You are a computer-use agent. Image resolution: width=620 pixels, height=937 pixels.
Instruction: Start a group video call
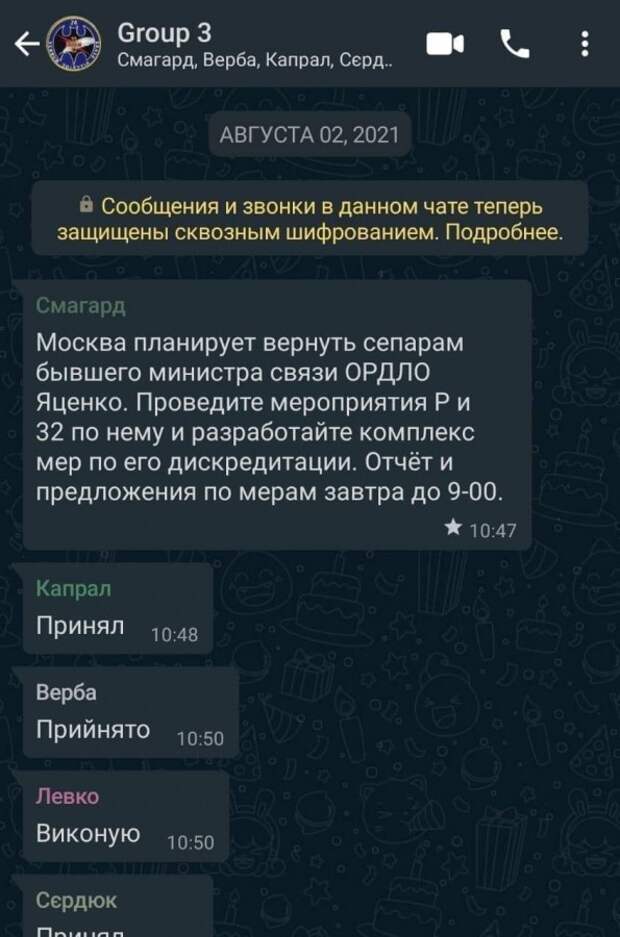click(446, 44)
